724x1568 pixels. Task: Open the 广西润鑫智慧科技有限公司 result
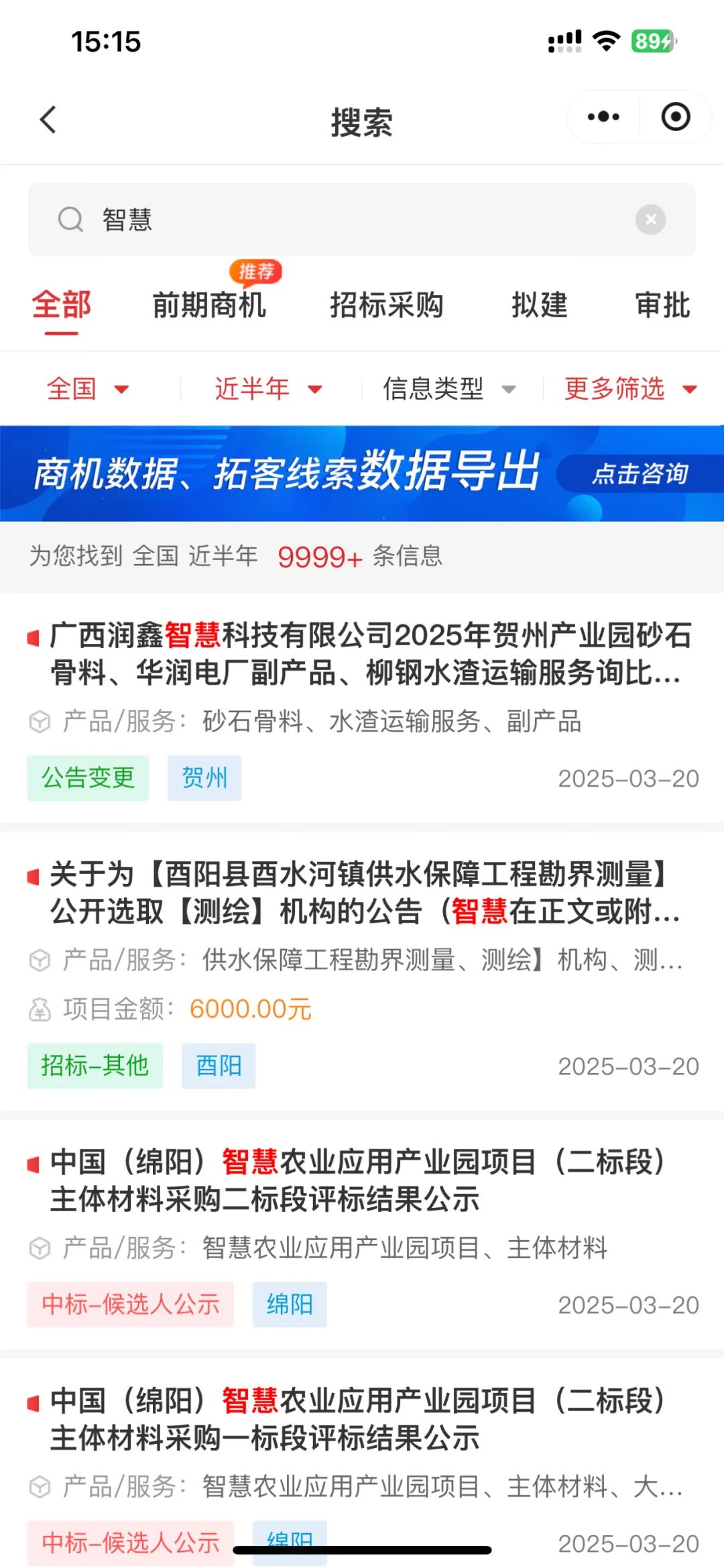point(362,708)
